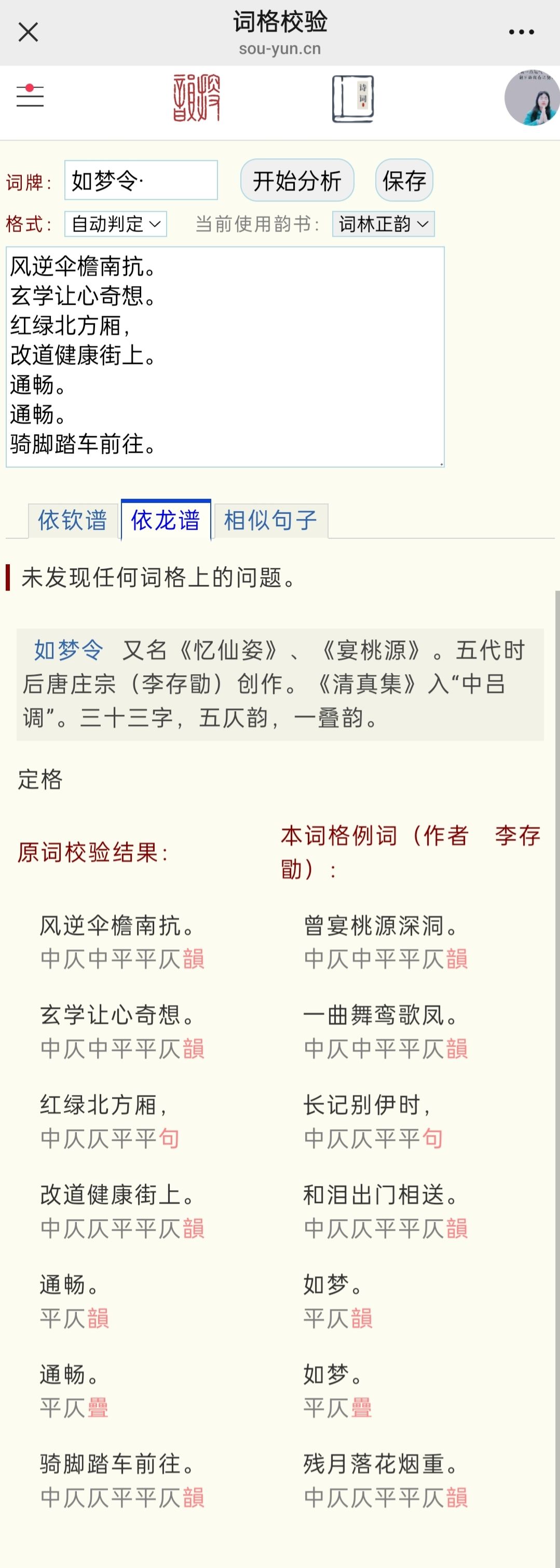The image size is (560, 1568).
Task: Tap the red 搜韵 seal logo
Action: tap(196, 98)
